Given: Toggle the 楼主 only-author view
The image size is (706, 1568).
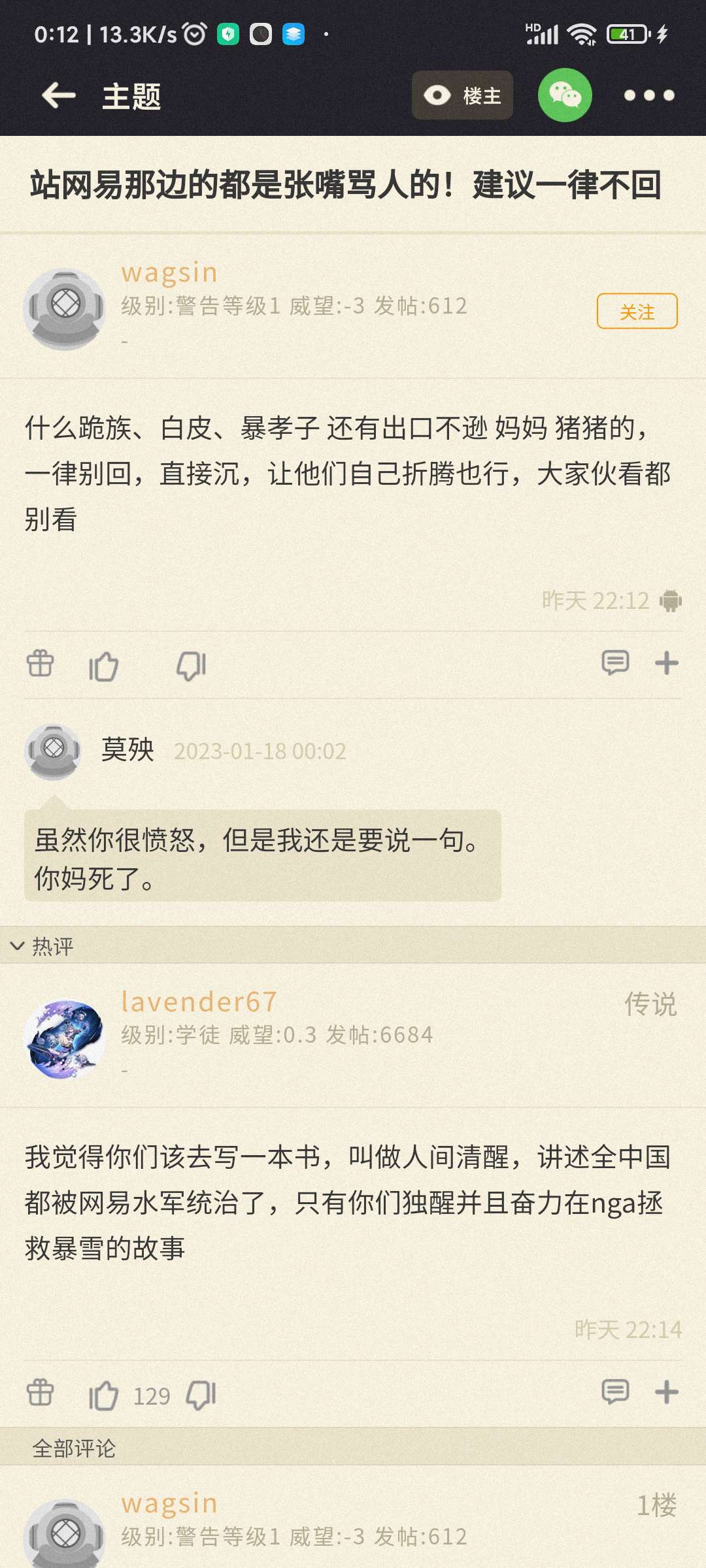Looking at the screenshot, I should point(462,95).
